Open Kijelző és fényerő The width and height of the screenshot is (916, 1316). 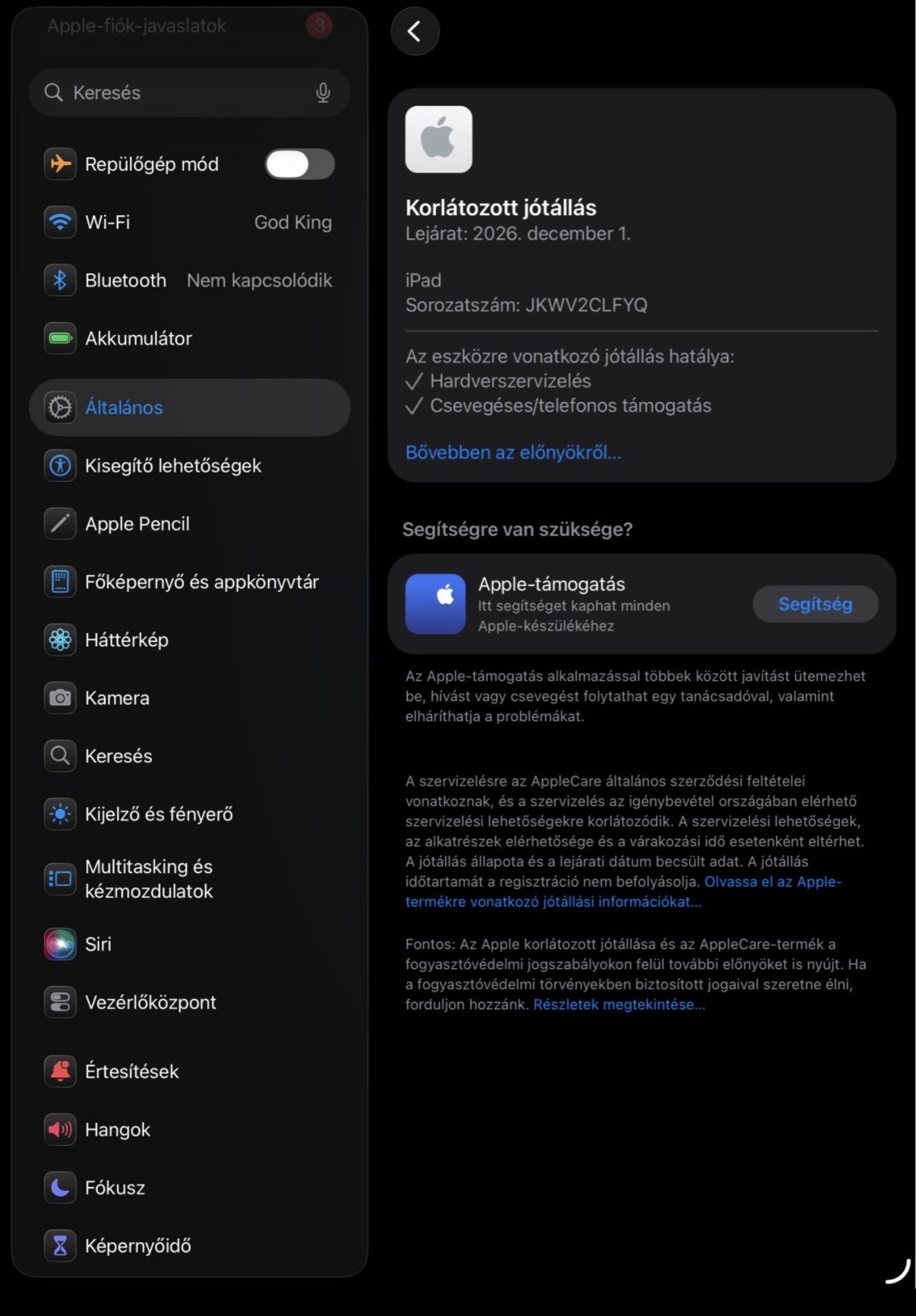pyautogui.click(x=190, y=814)
